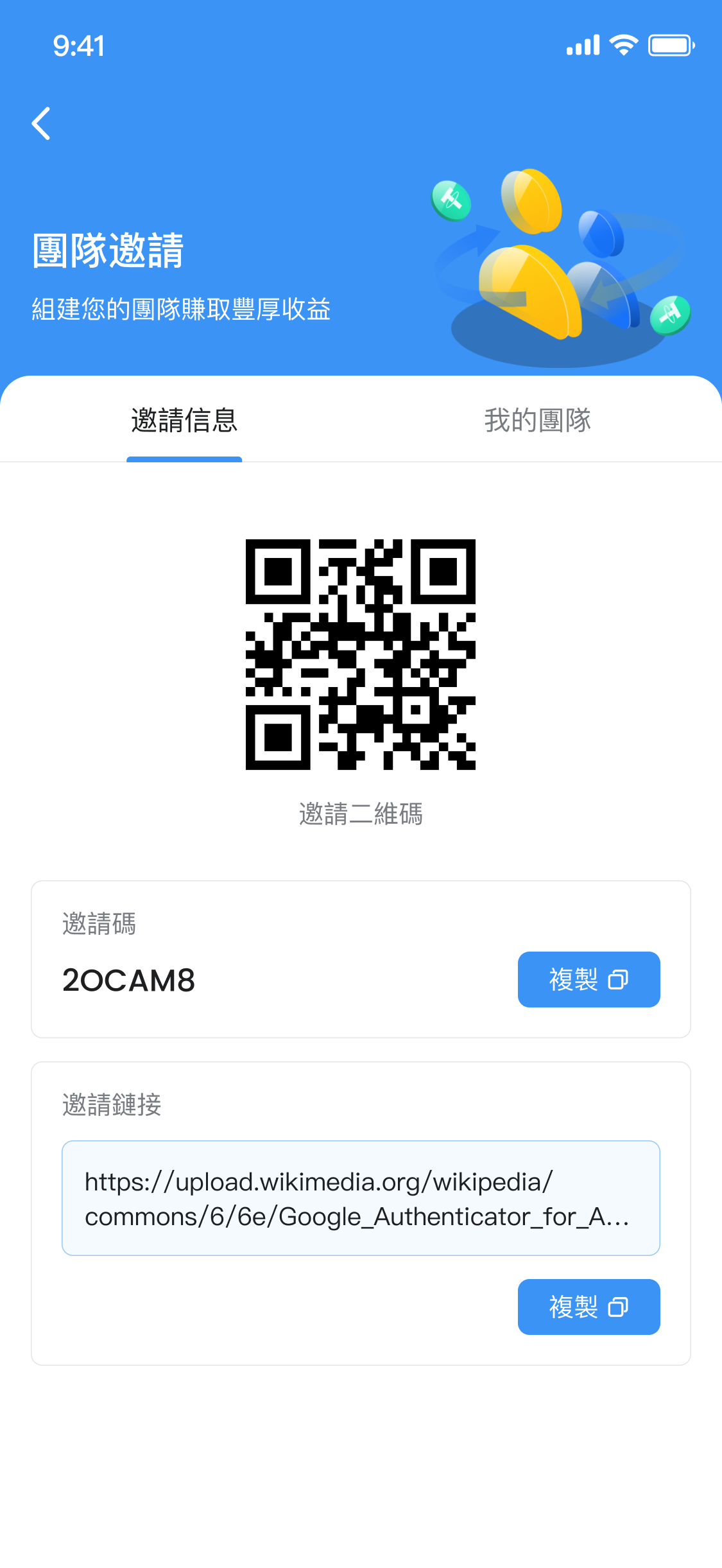Select the 邀請信息 tab
Image resolution: width=722 pixels, height=1568 pixels.
[x=184, y=421]
